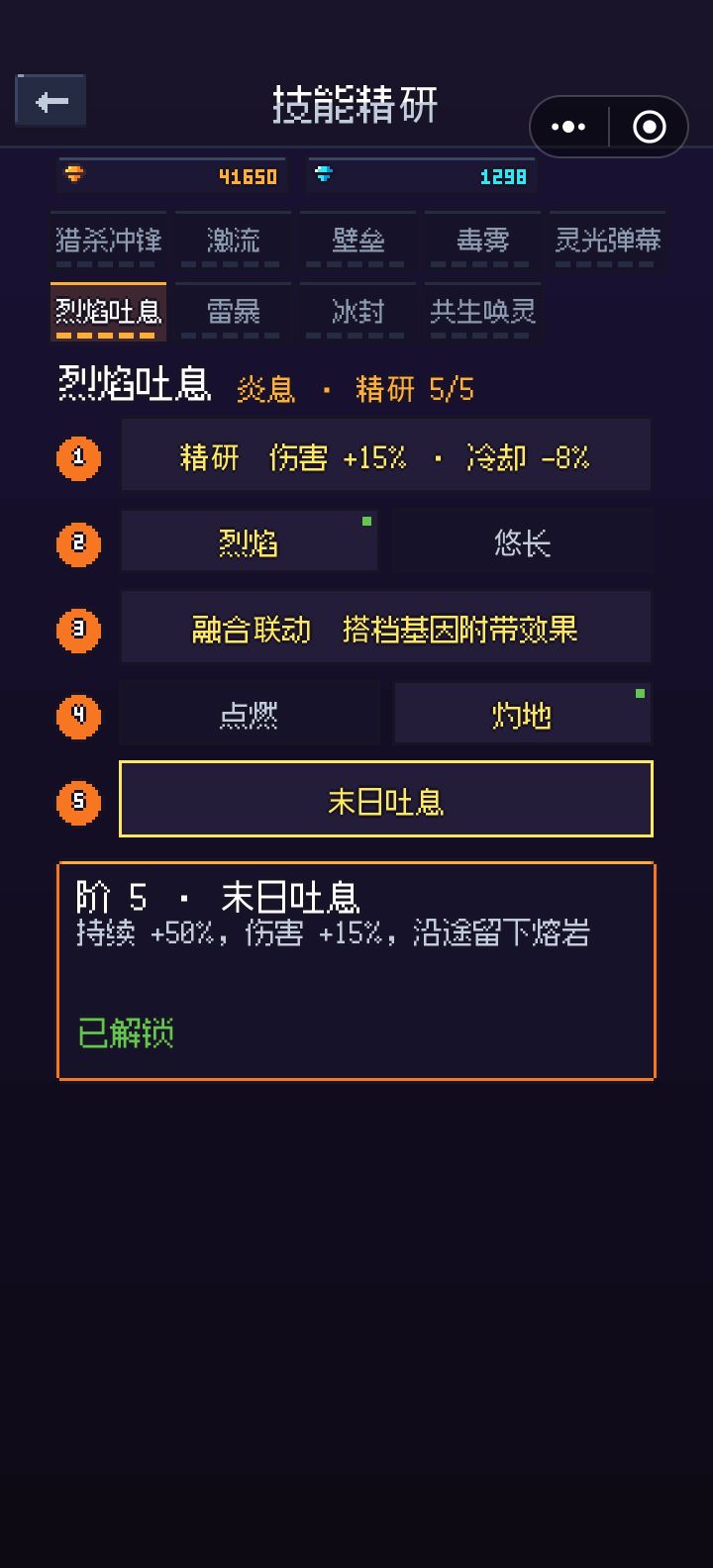Viewport: 713px width, 1568px height.
Task: Switch to the 共生唤灵 skill tab
Action: click(482, 313)
